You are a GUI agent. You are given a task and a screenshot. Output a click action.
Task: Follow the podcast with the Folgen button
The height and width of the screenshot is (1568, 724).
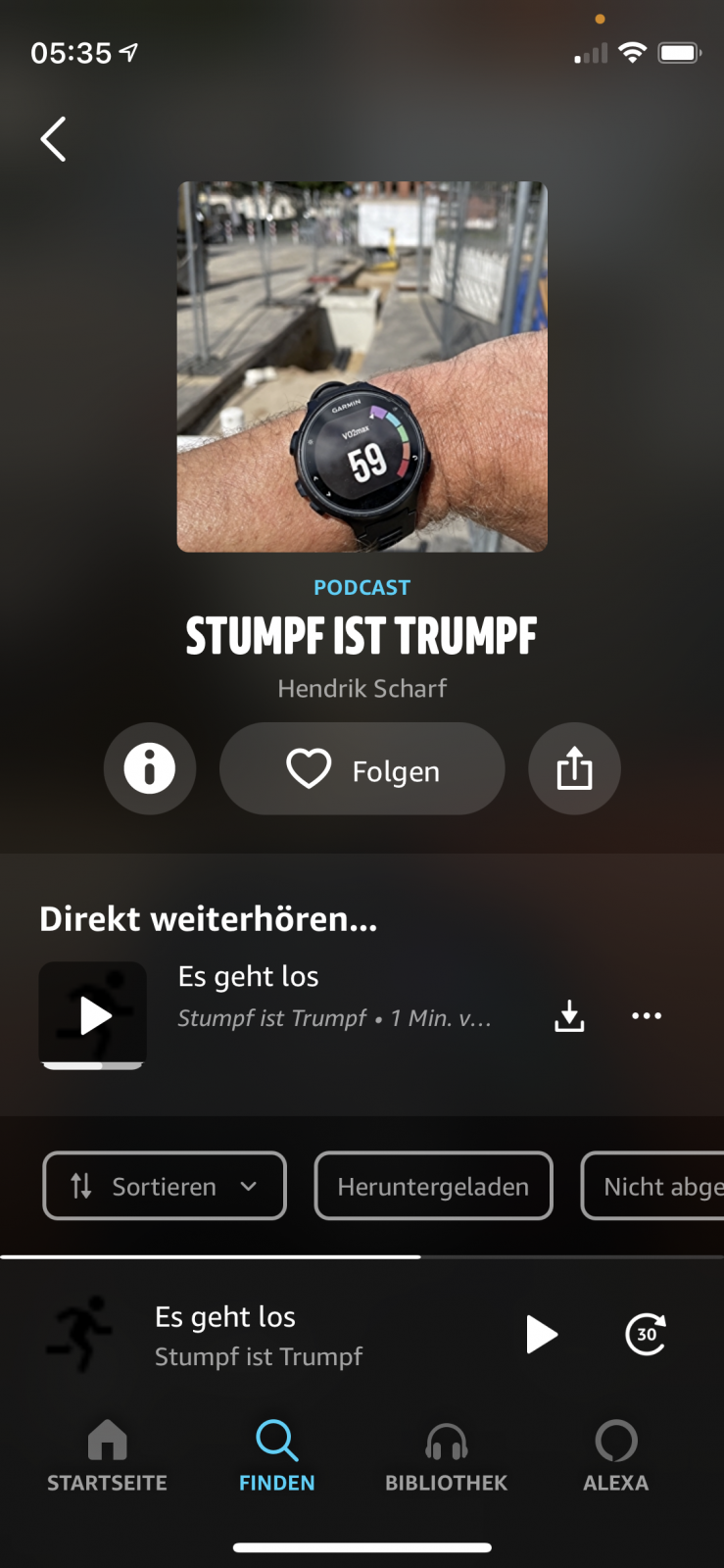pyautogui.click(x=362, y=769)
